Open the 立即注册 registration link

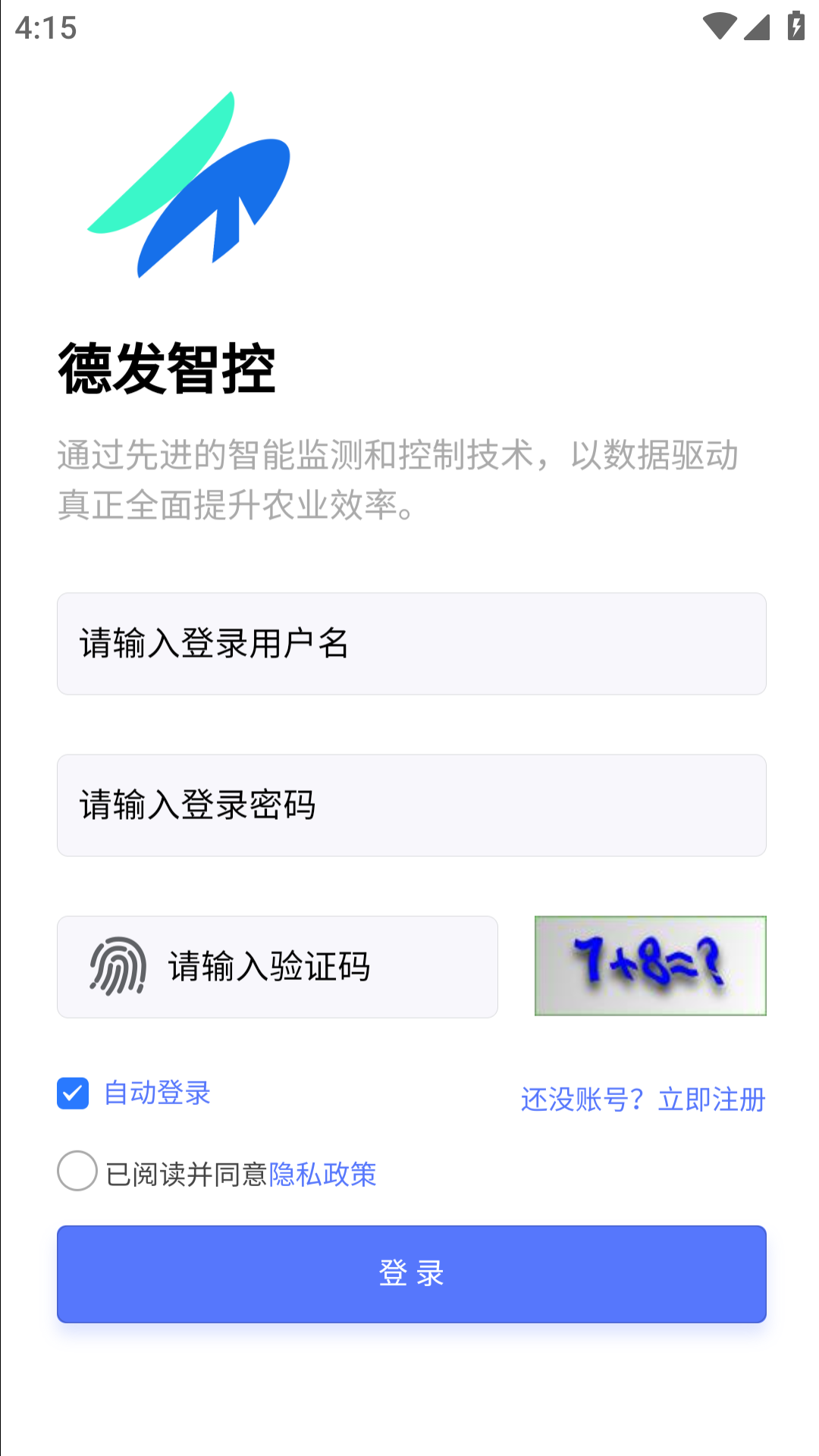[711, 1099]
